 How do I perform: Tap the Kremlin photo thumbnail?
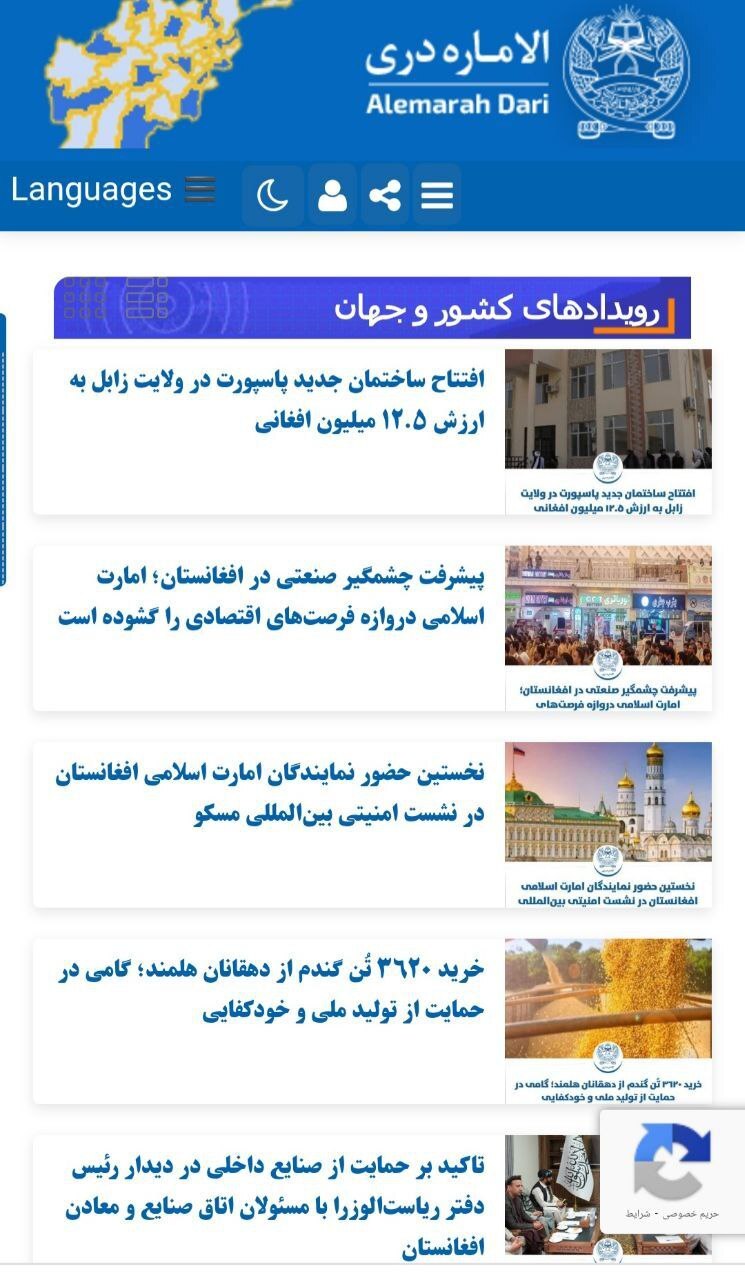click(608, 801)
